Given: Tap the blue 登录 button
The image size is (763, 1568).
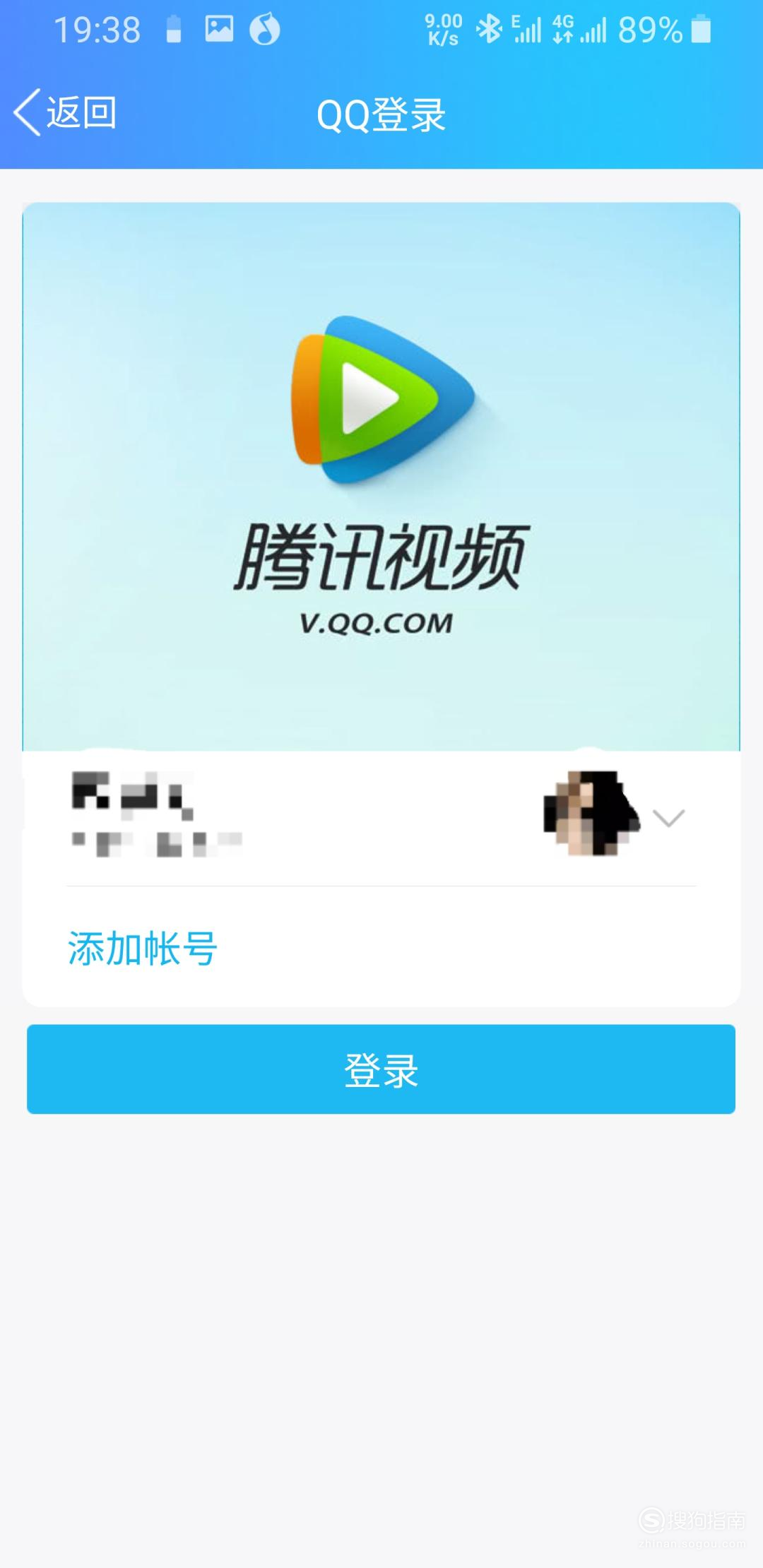Looking at the screenshot, I should coord(381,1069).
